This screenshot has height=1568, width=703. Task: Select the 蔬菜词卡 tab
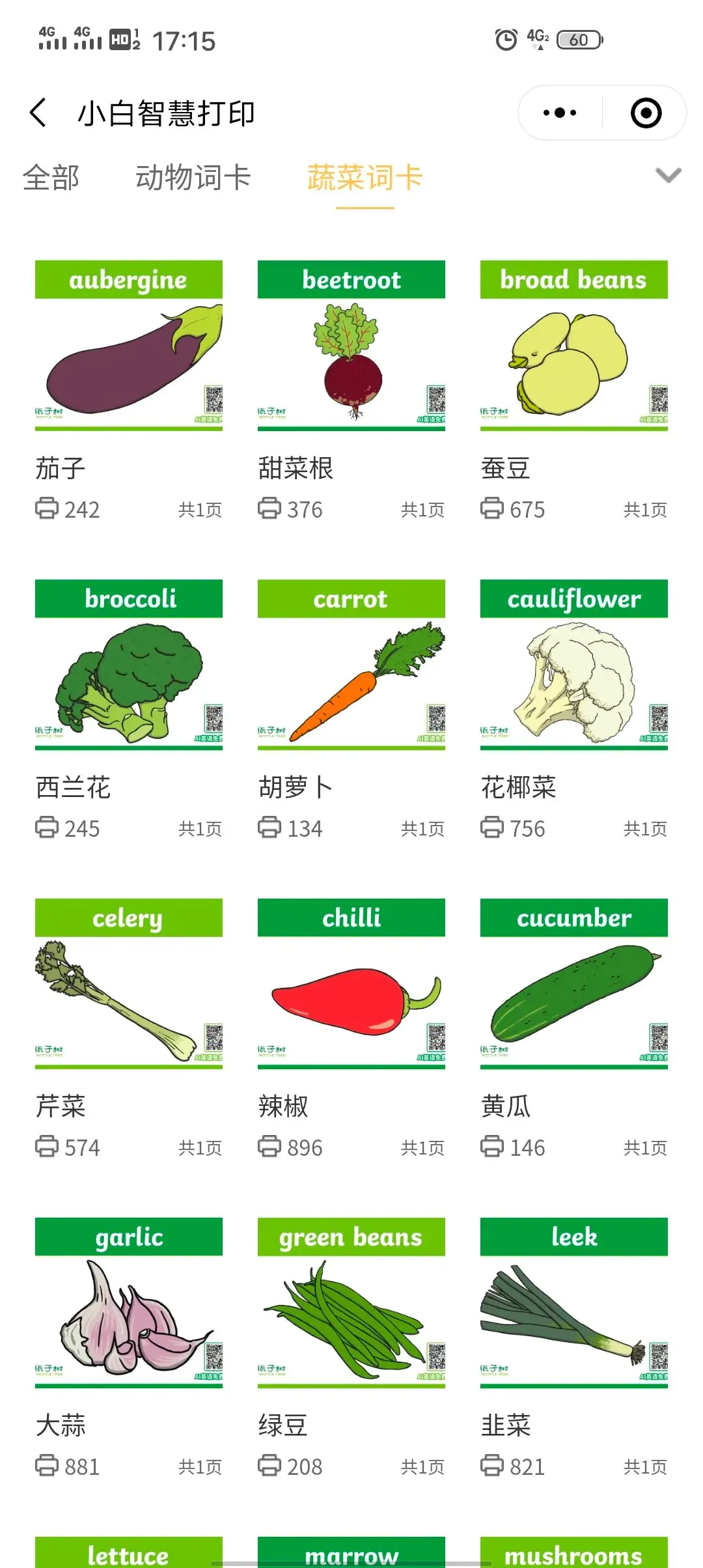(365, 178)
